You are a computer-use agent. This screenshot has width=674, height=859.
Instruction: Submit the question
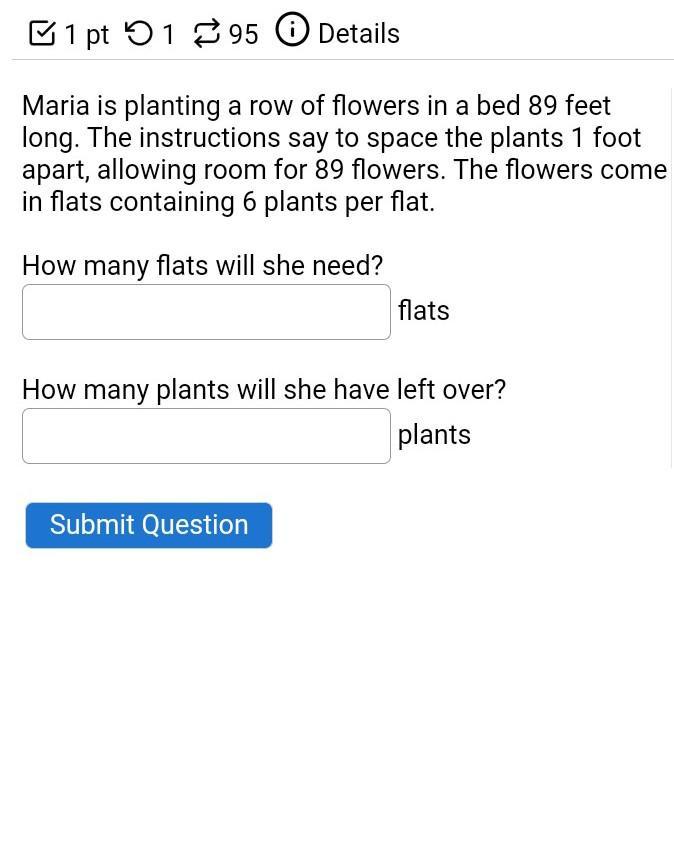[149, 525]
